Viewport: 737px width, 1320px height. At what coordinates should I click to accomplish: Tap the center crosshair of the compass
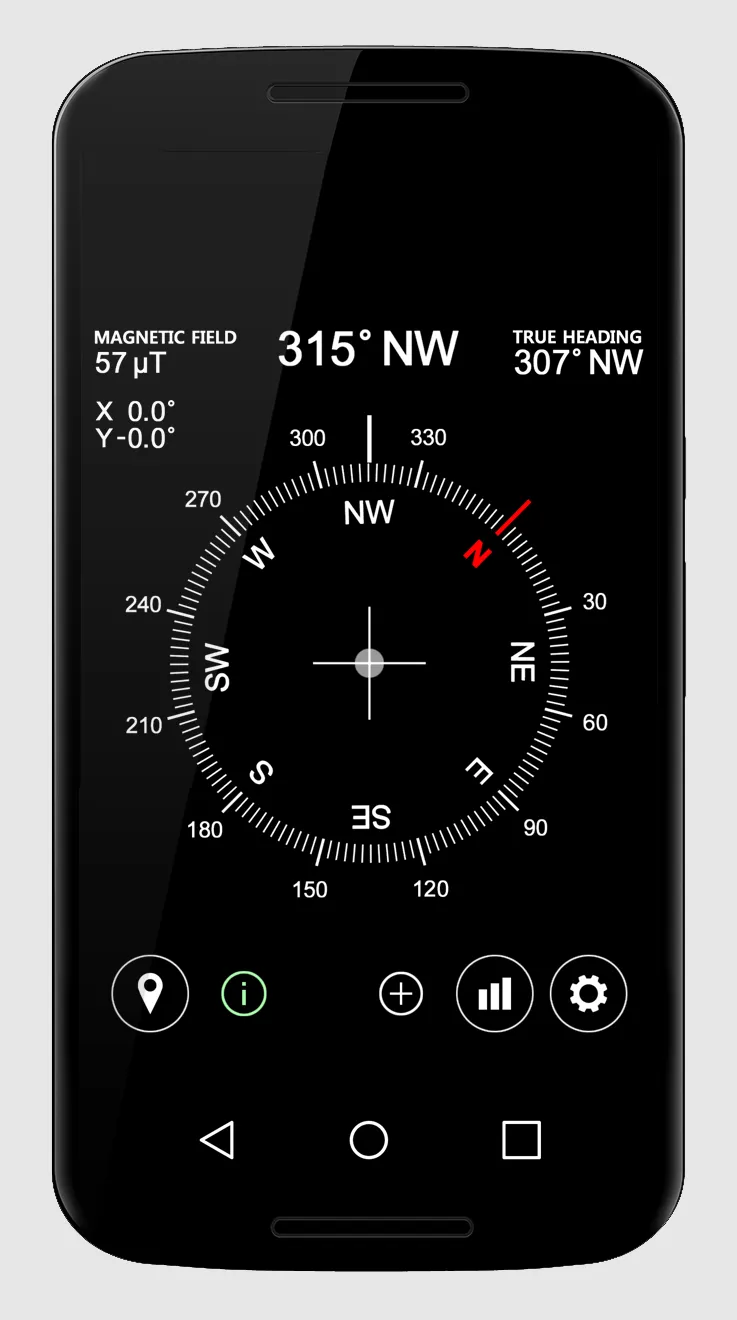[369, 663]
